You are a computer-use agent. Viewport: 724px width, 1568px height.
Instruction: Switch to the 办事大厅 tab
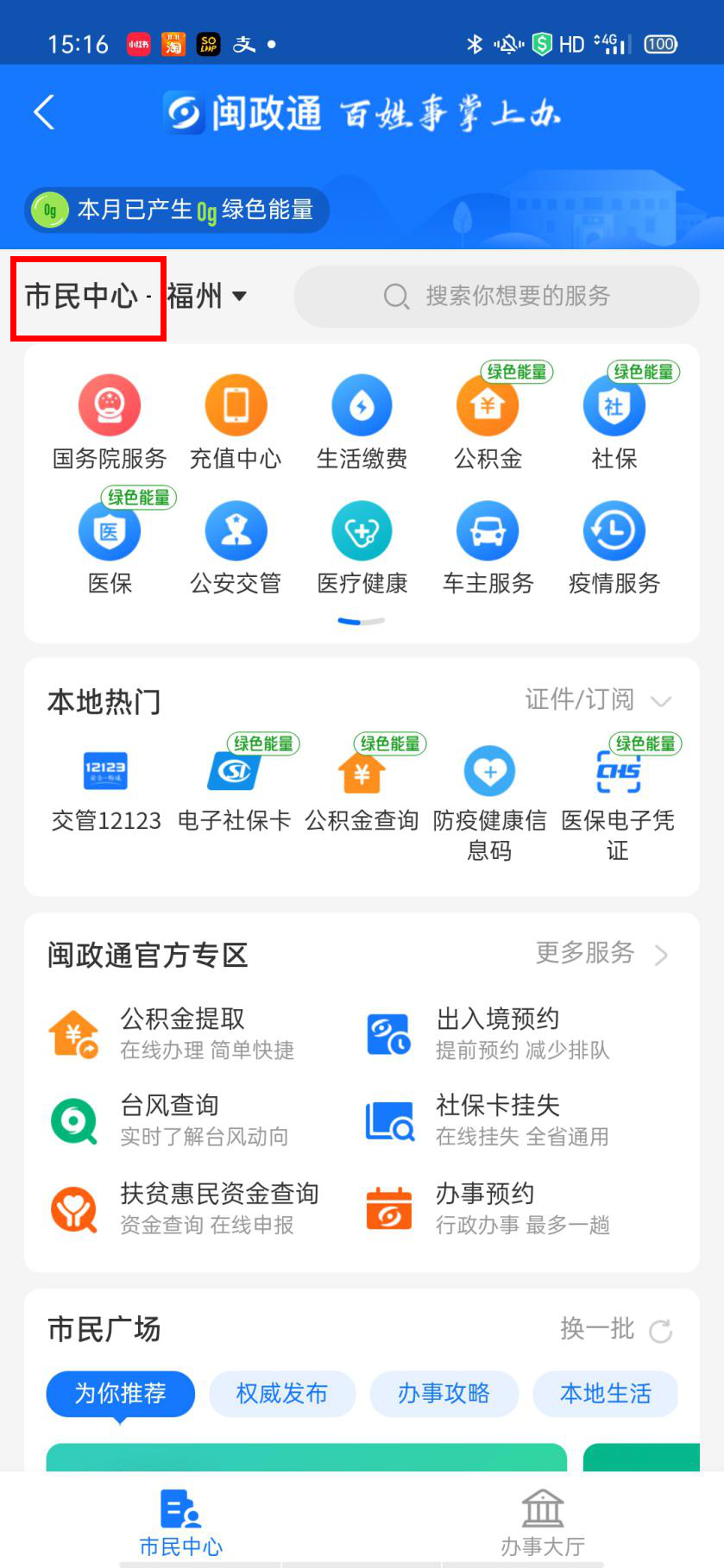pos(543,1522)
